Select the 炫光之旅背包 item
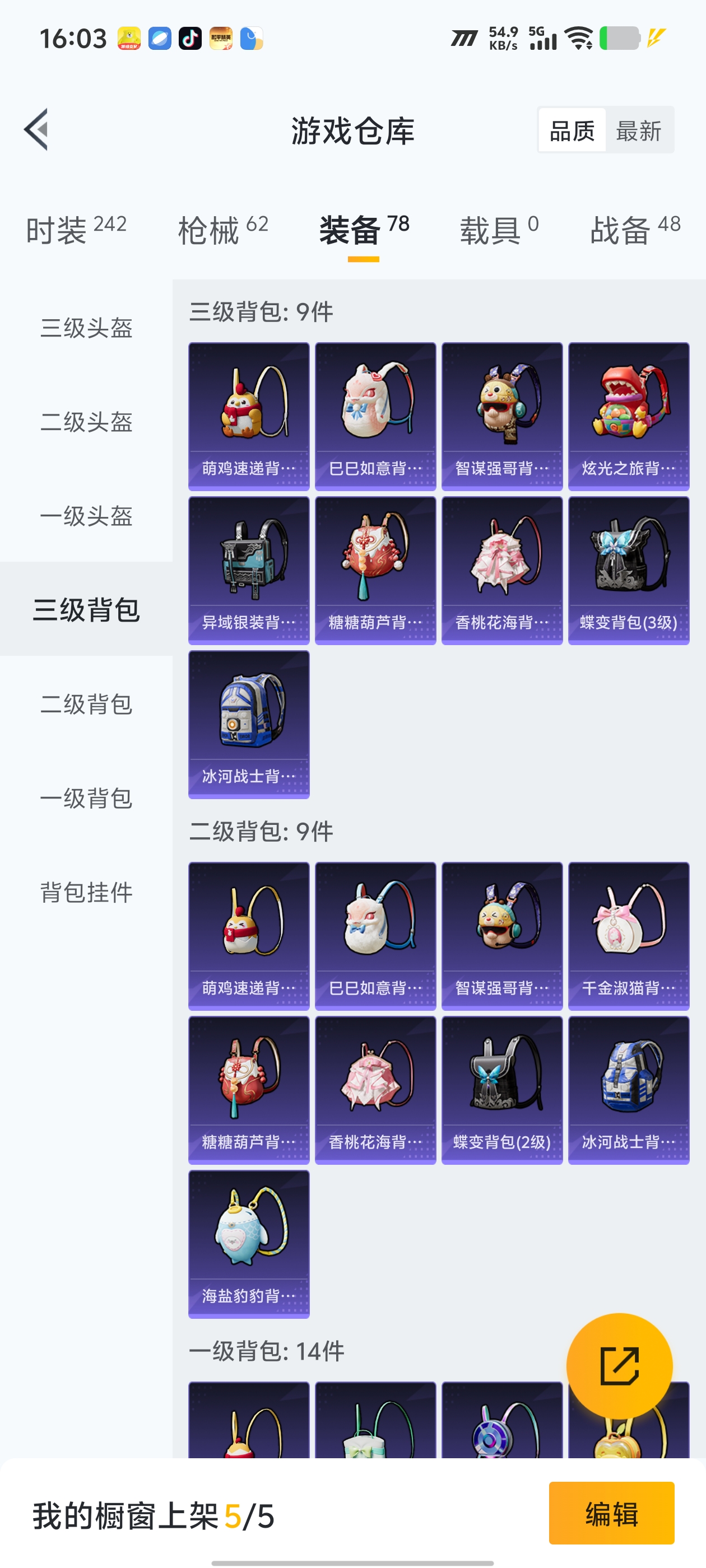The image size is (706, 1568). tap(629, 414)
